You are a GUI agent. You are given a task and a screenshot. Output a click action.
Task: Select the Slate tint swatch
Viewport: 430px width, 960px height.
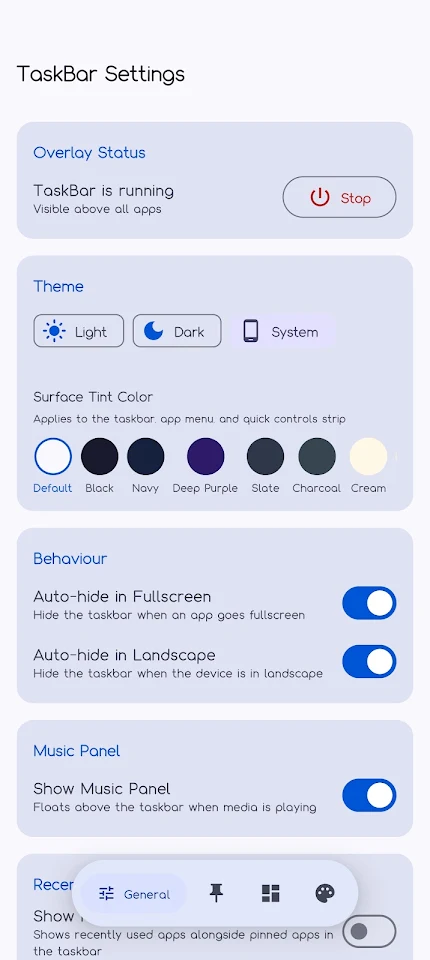pos(265,457)
